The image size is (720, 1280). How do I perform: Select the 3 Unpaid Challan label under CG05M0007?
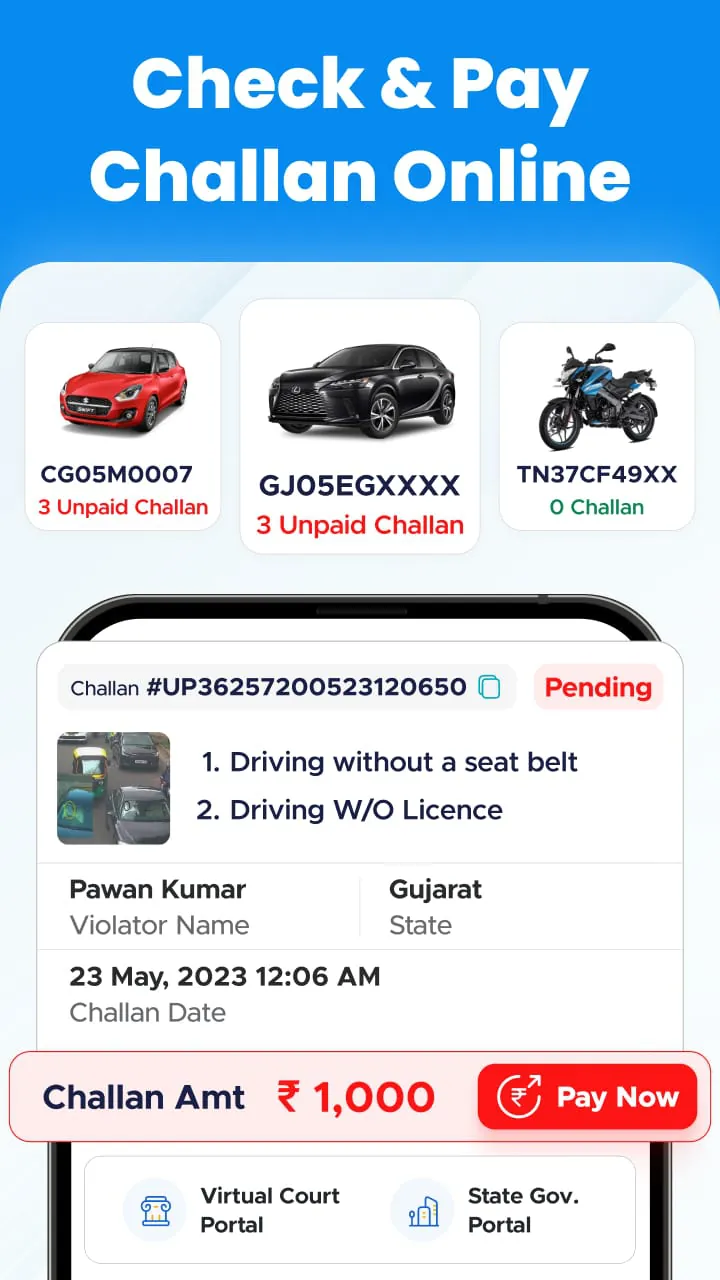pyautogui.click(x=122, y=507)
